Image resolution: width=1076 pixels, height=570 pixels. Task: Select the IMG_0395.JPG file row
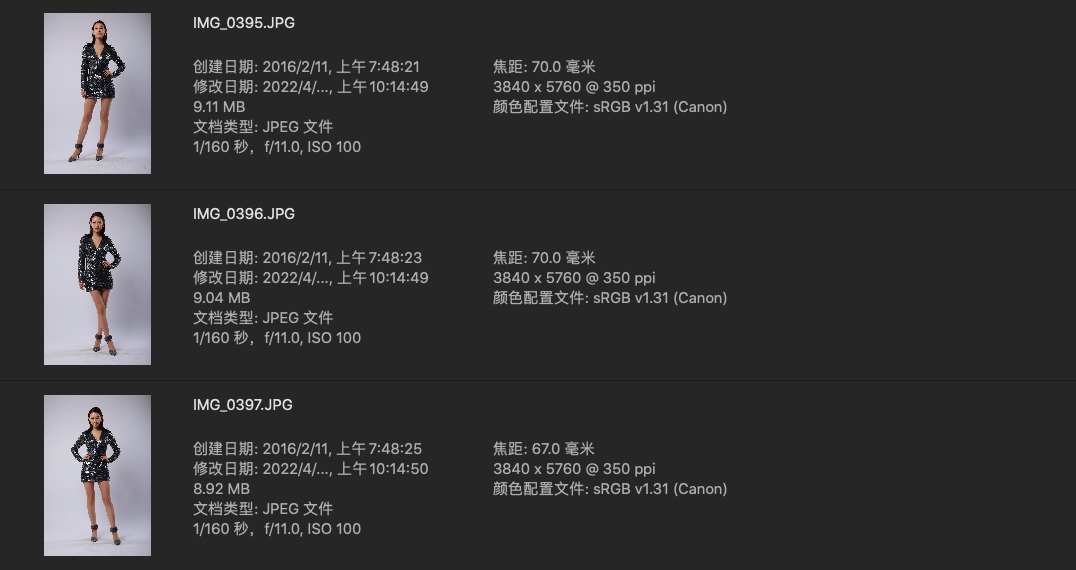point(243,23)
